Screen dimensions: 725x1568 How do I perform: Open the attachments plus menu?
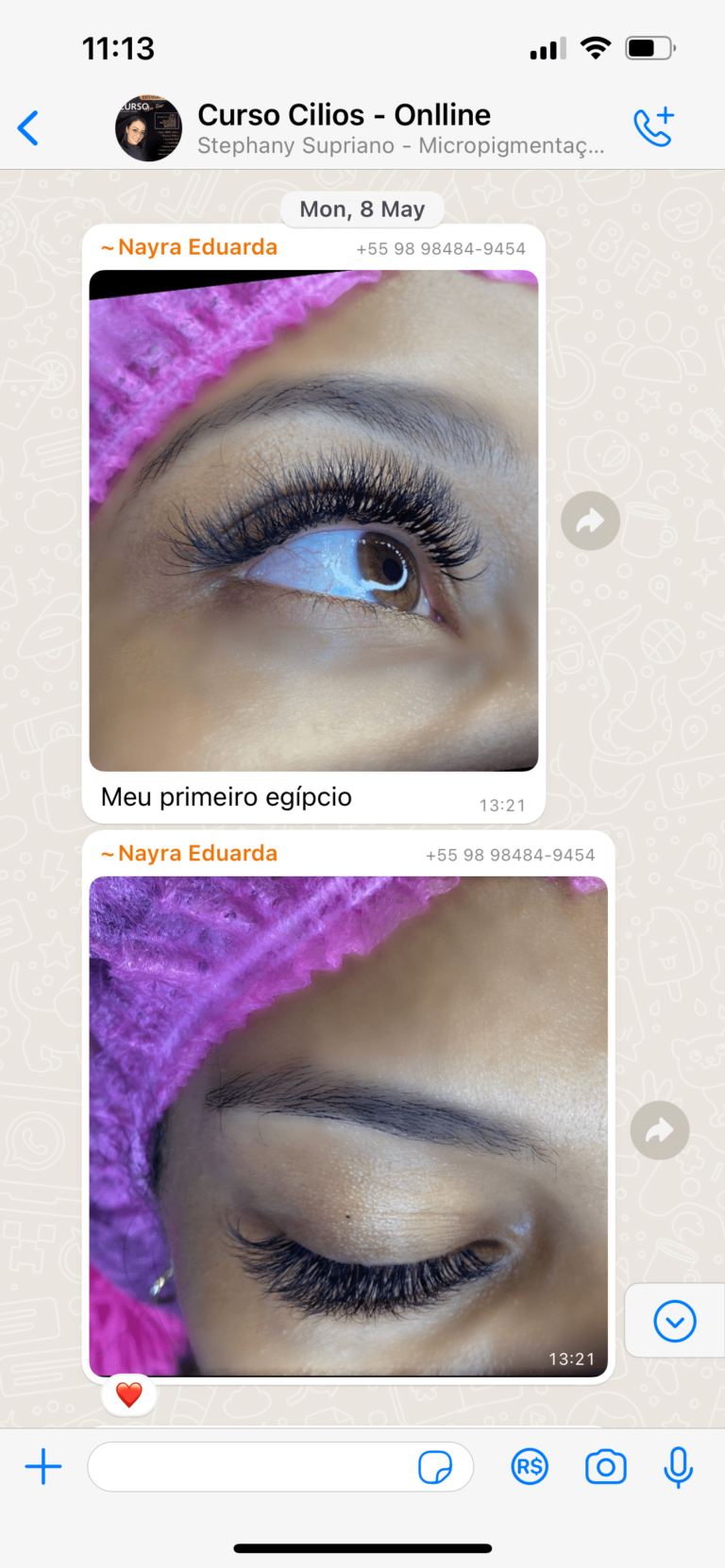click(x=43, y=1467)
